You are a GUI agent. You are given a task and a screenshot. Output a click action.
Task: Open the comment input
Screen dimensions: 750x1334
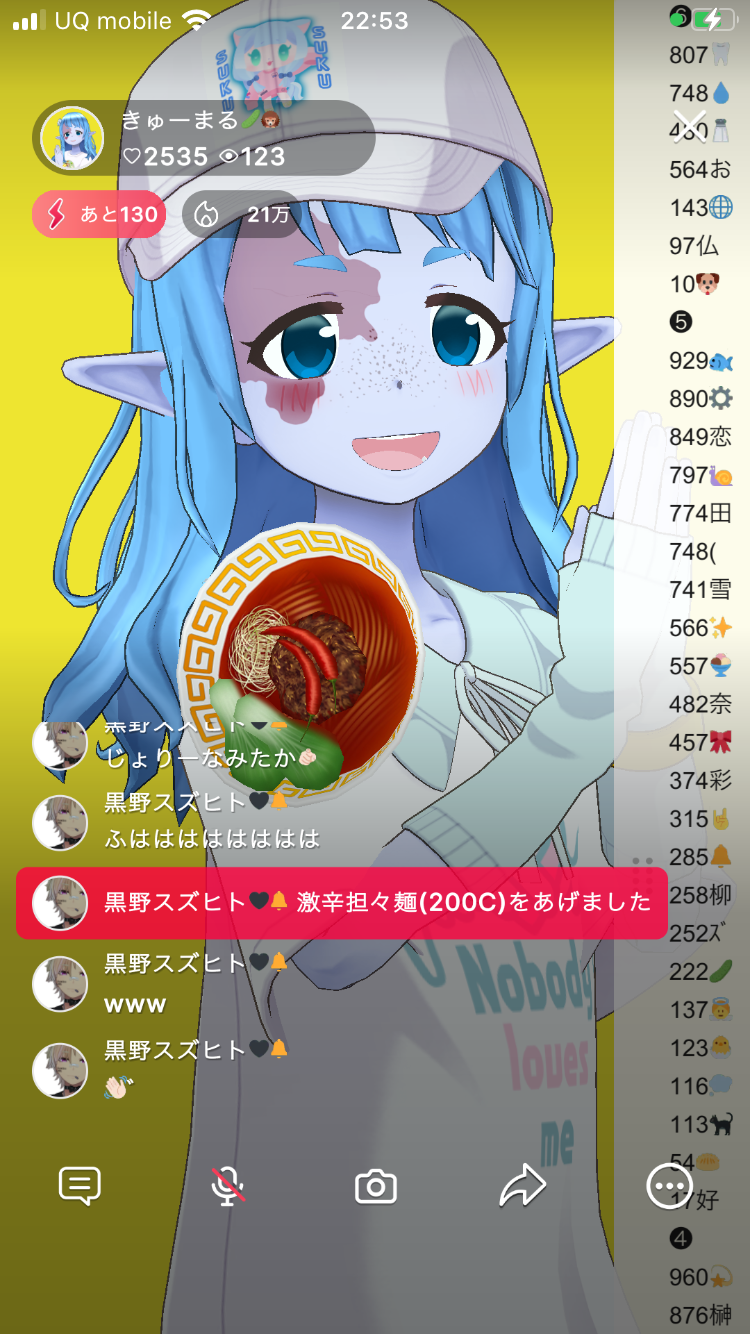coord(80,1187)
